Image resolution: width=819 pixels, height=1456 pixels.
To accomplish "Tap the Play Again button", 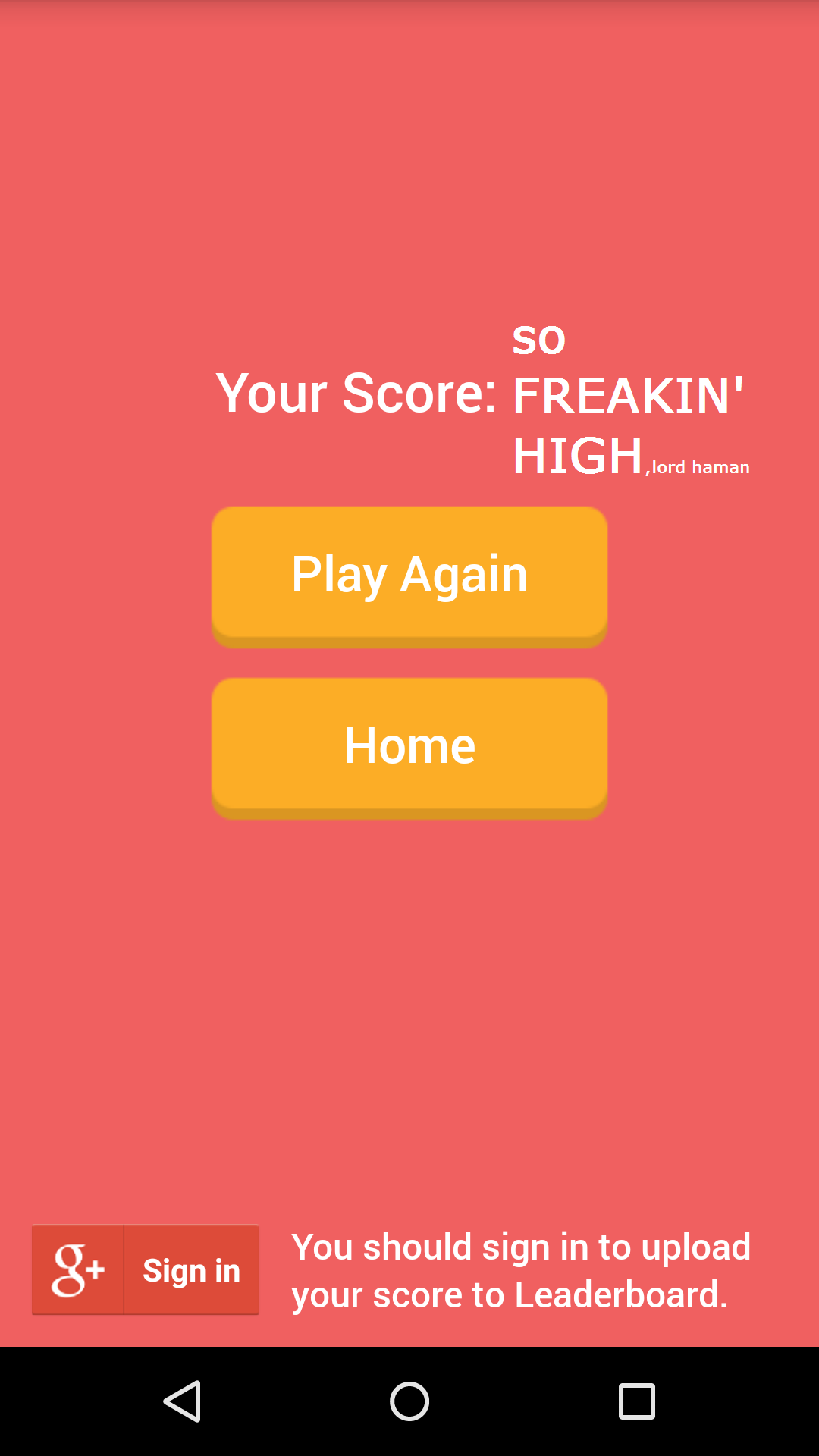I will click(409, 576).
